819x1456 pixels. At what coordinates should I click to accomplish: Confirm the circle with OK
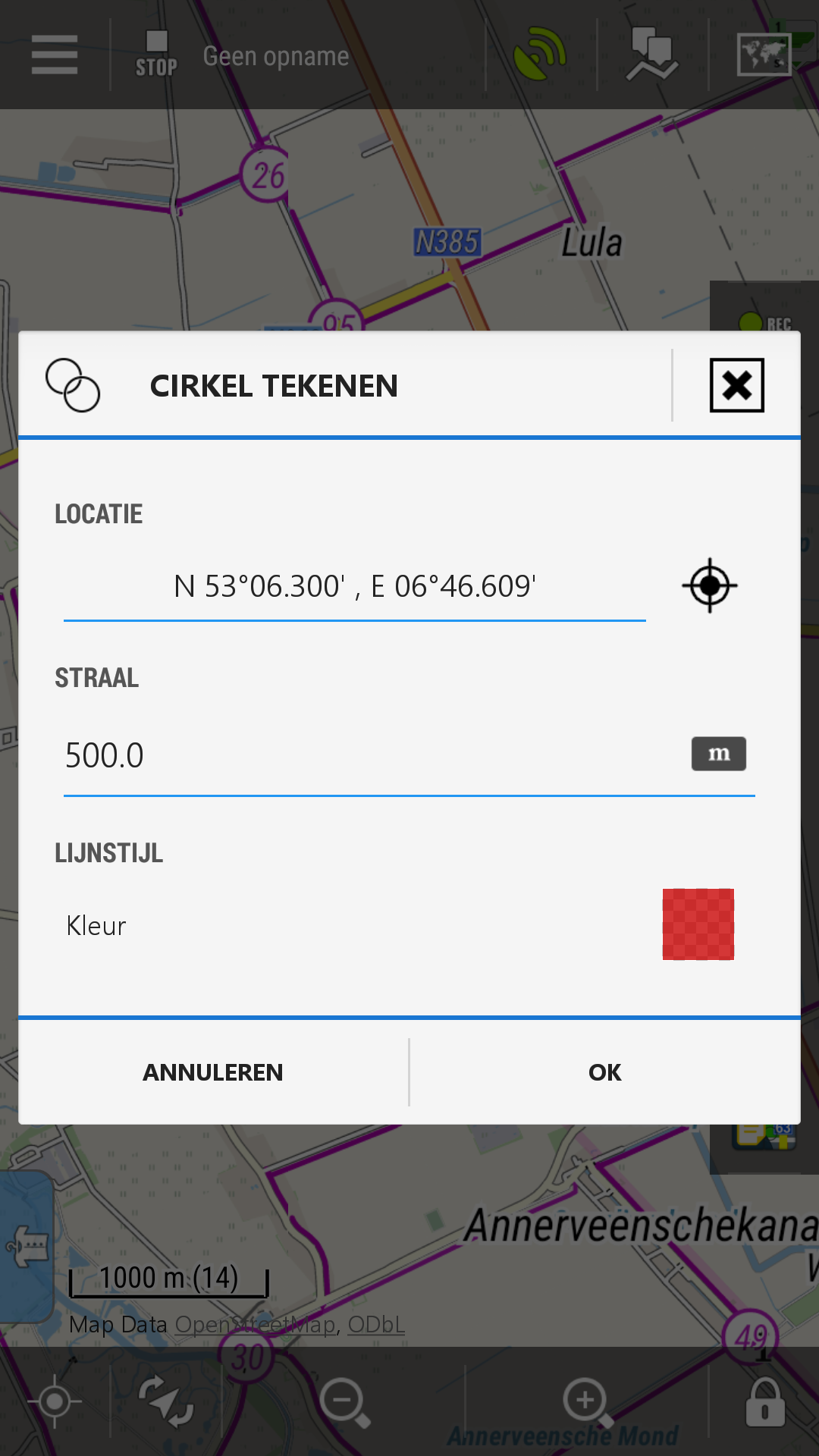tap(604, 1072)
